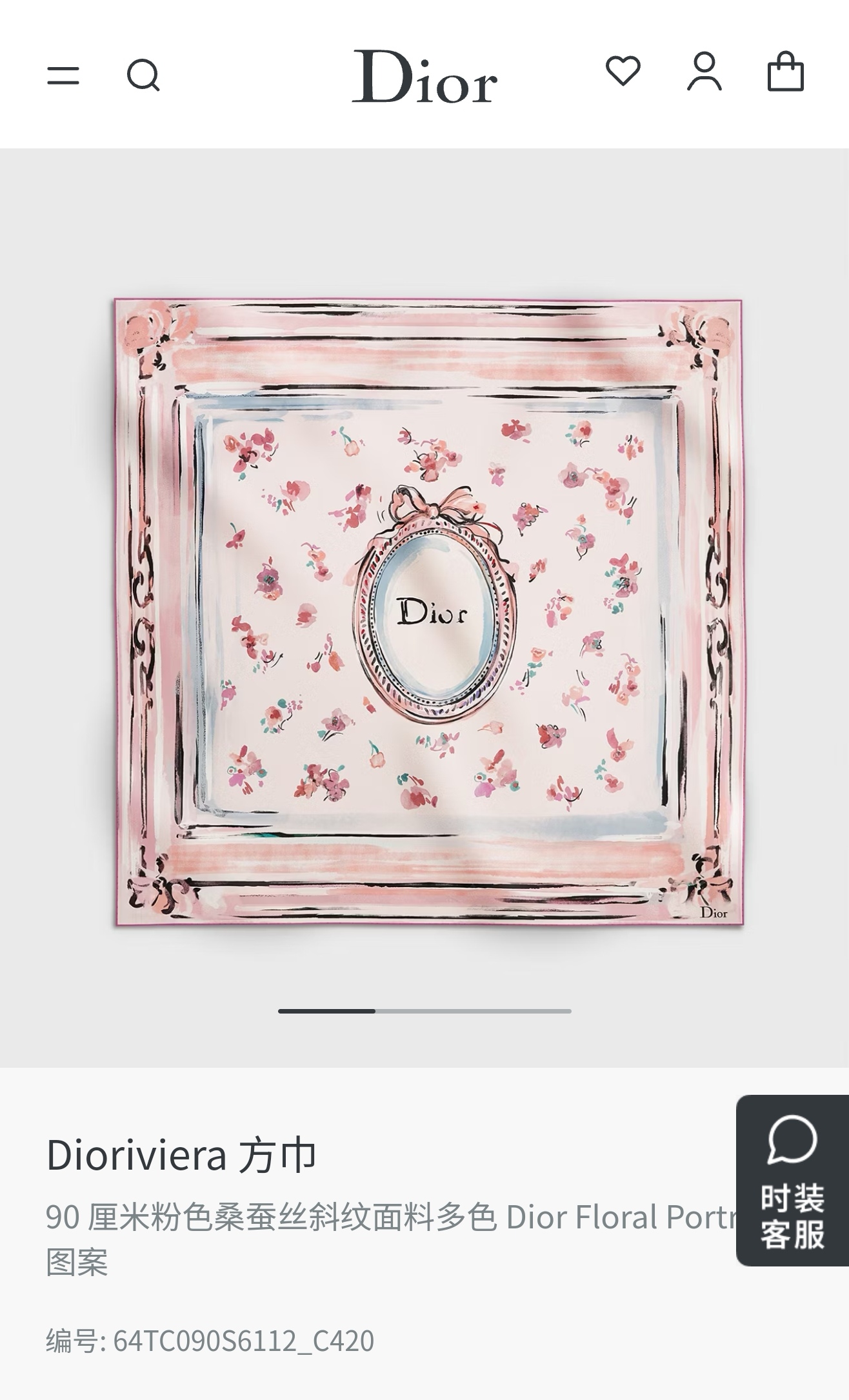View the Dioriviera scarf product image
This screenshot has height=1400, width=849.
click(x=428, y=612)
